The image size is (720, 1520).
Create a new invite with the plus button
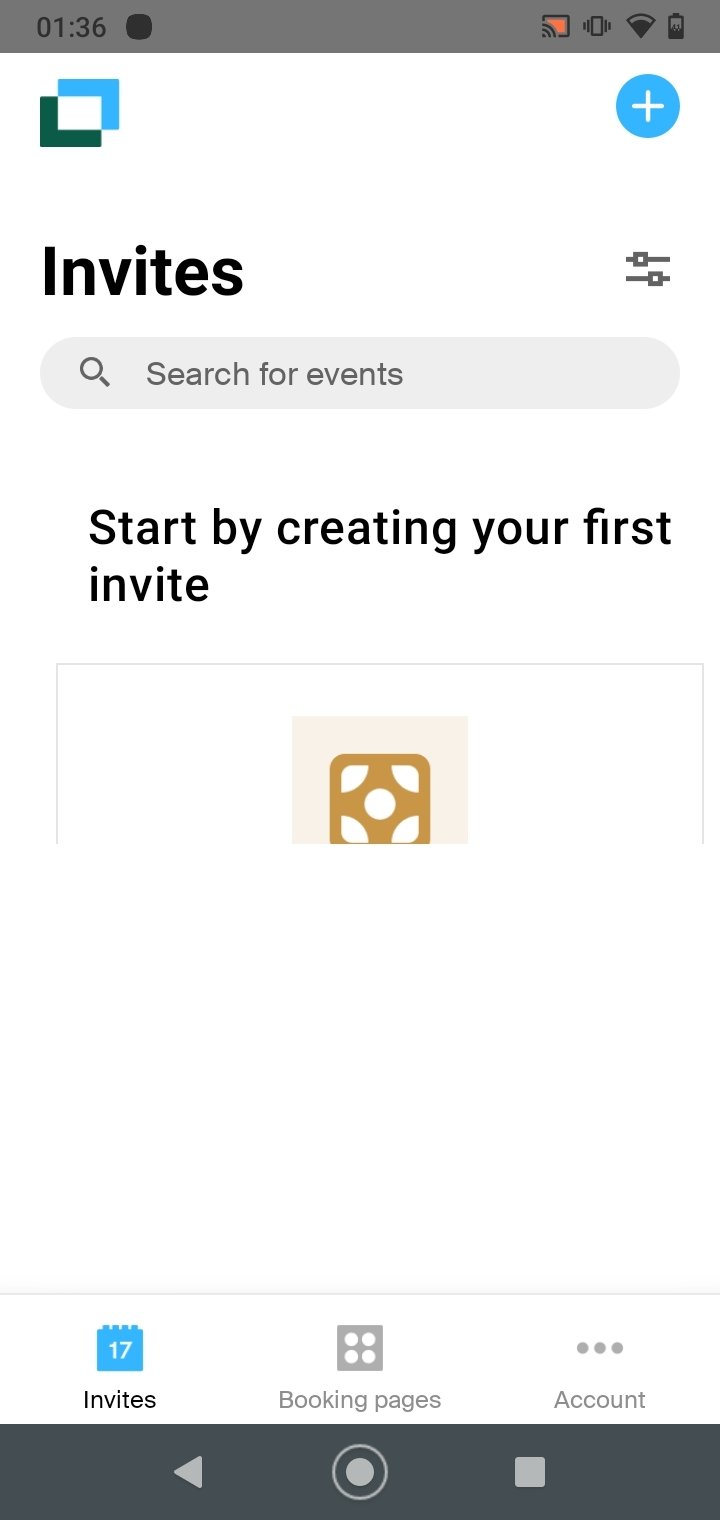[648, 106]
